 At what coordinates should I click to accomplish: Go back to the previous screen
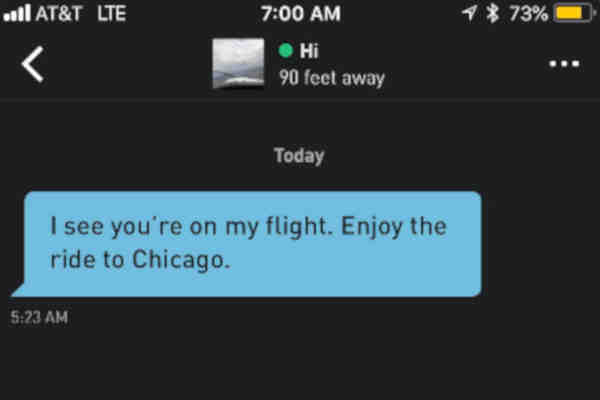point(33,65)
